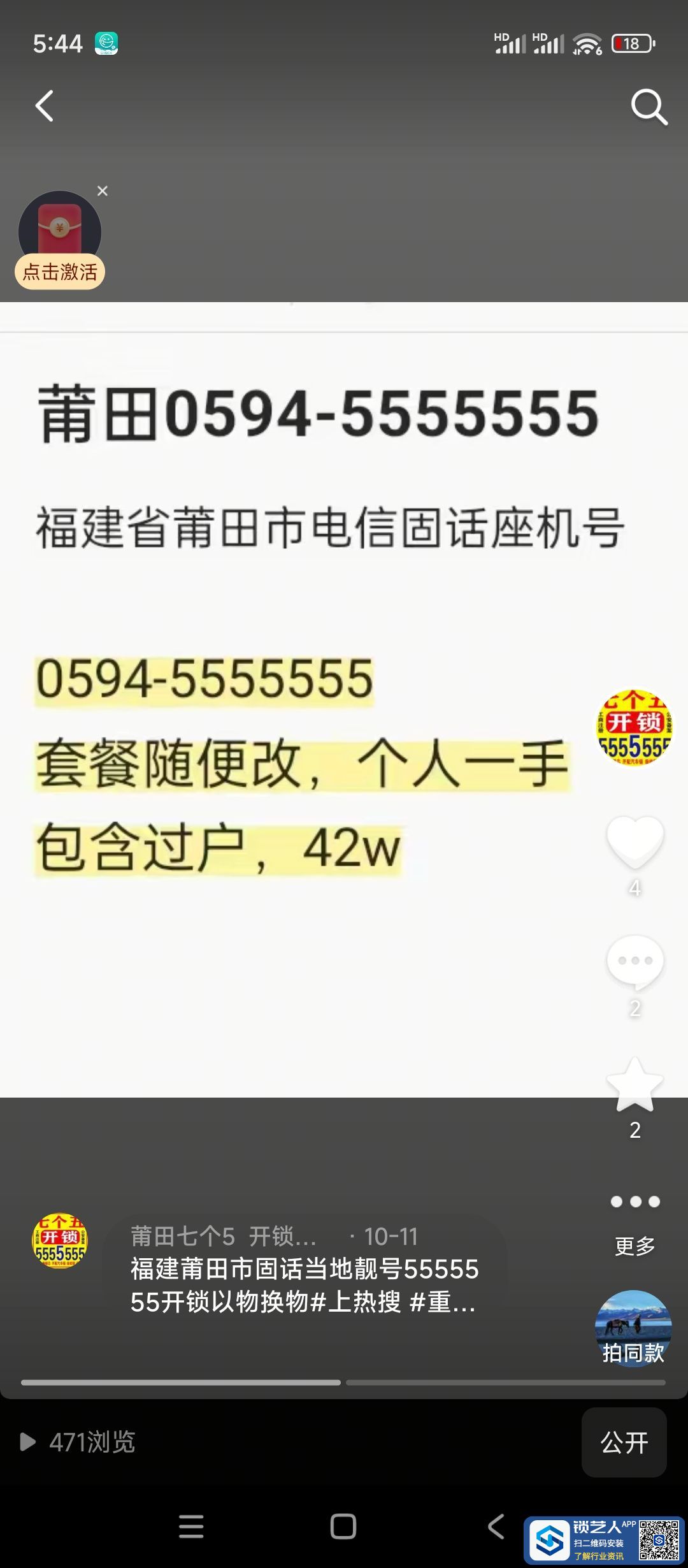Open recent apps from the navigation bar
The height and width of the screenshot is (1568, 688).
tap(191, 1527)
